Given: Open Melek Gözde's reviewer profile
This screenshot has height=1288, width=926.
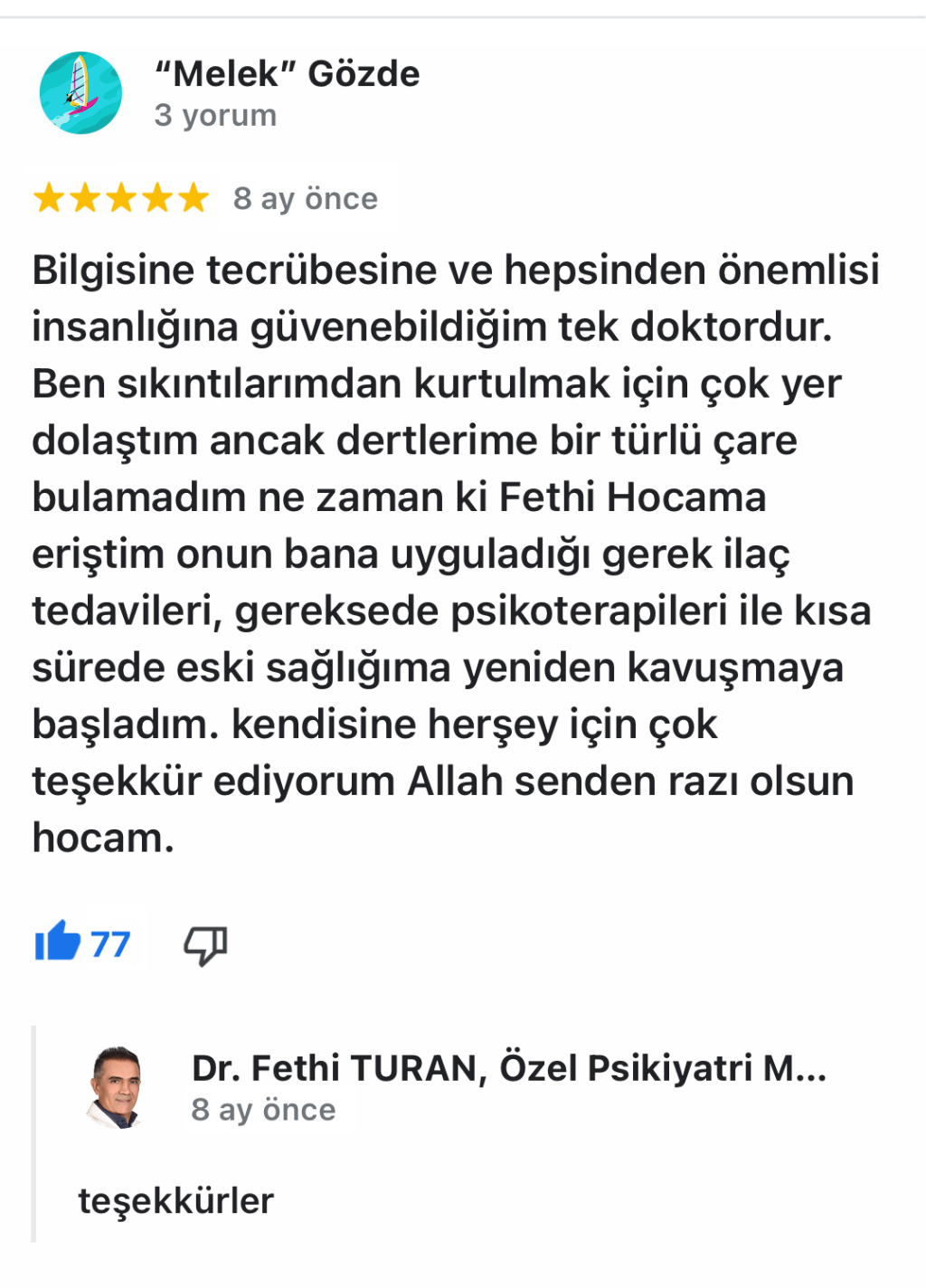Looking at the screenshot, I should [x=287, y=74].
